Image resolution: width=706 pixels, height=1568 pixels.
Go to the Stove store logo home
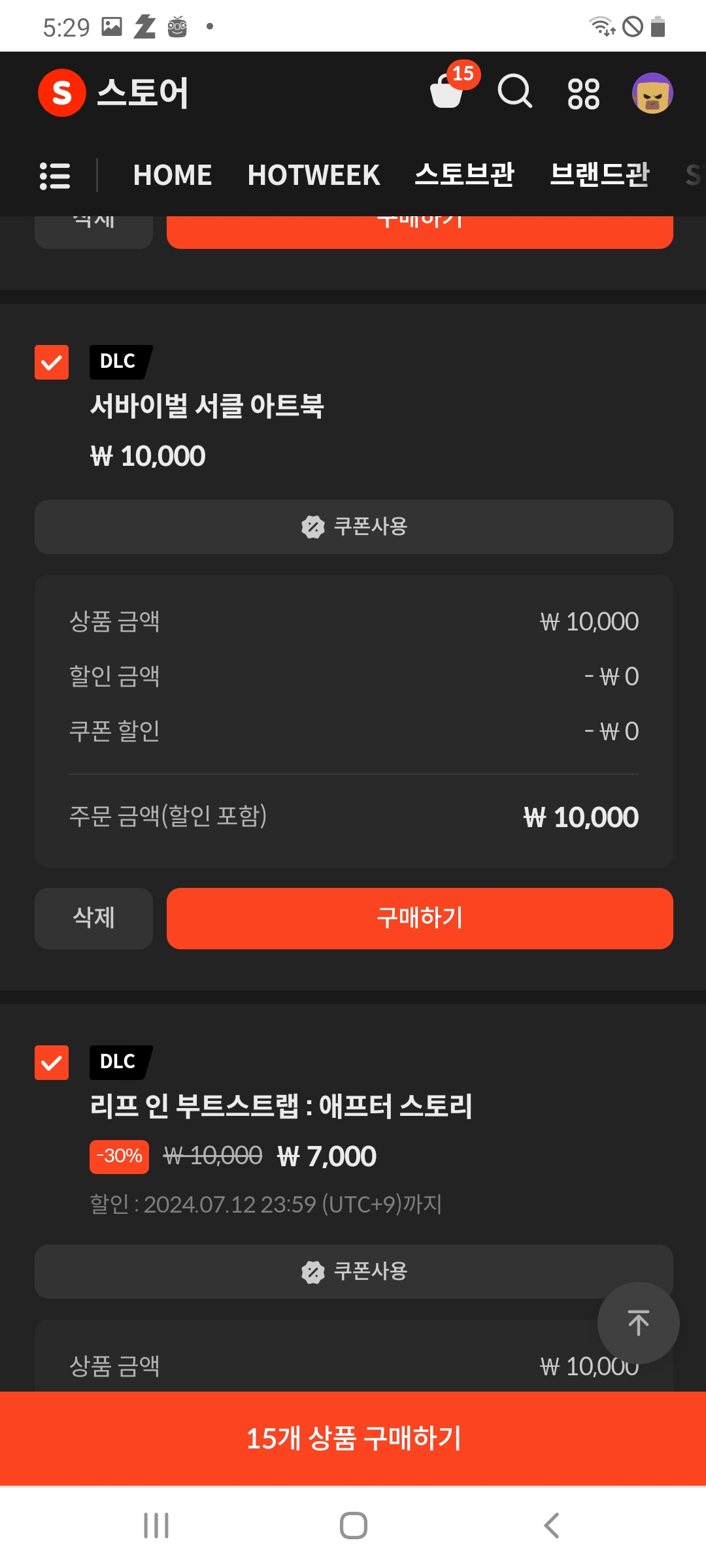[114, 93]
